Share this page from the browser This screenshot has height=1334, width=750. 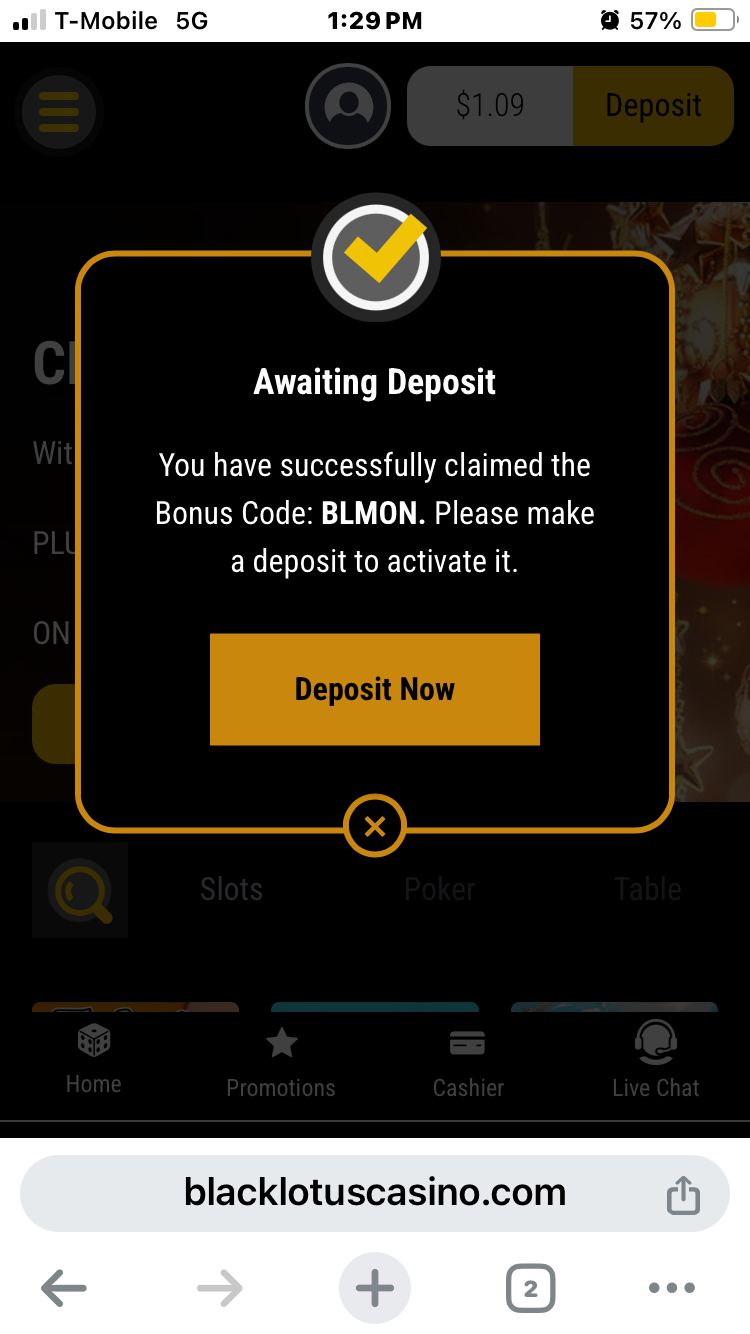click(683, 1194)
